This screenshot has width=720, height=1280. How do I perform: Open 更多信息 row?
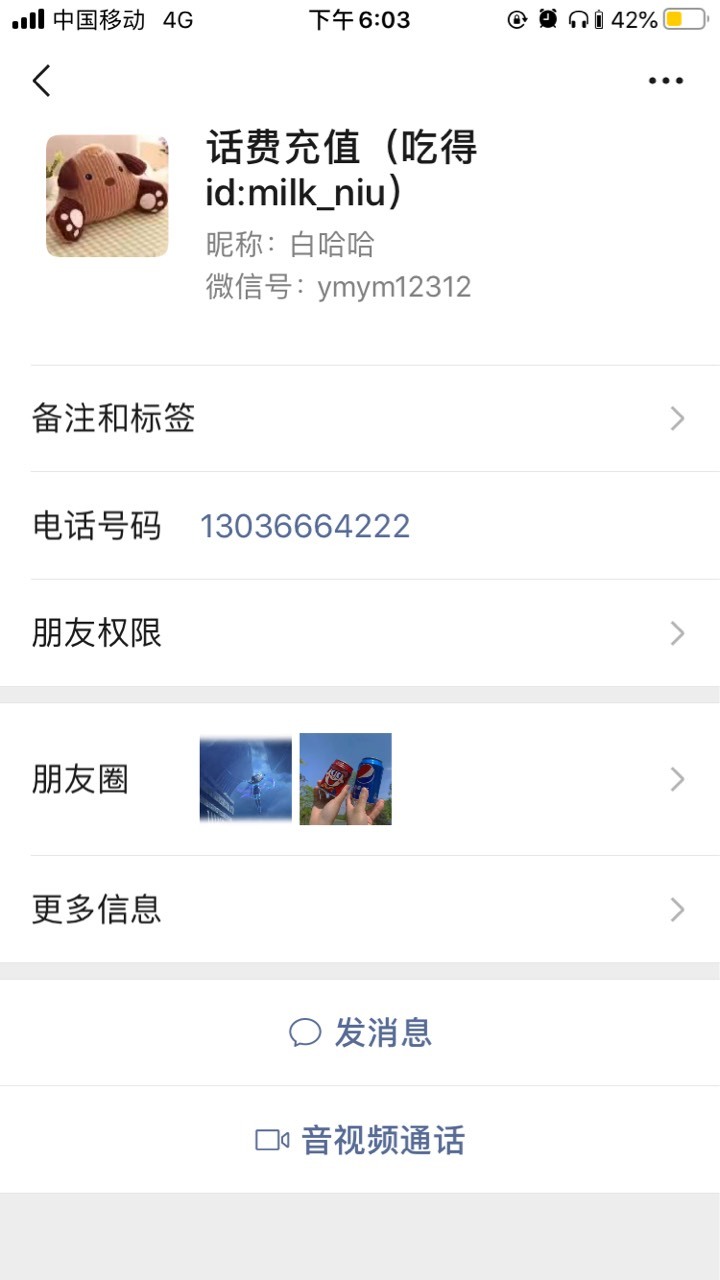[360, 909]
